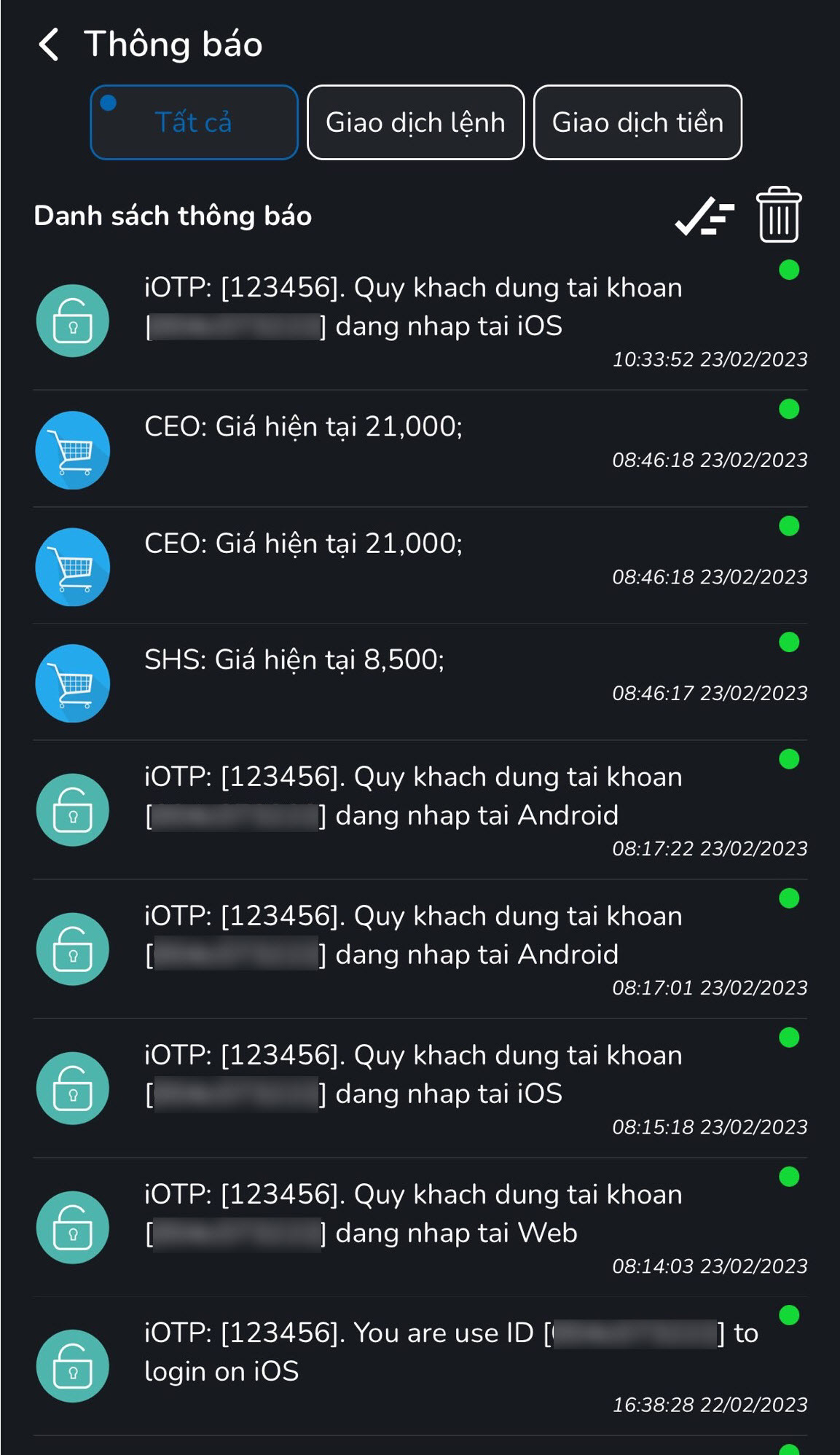The width and height of the screenshot is (840, 1455).
Task: Open the iOS login notification at 10:33:52
Action: coord(420,321)
